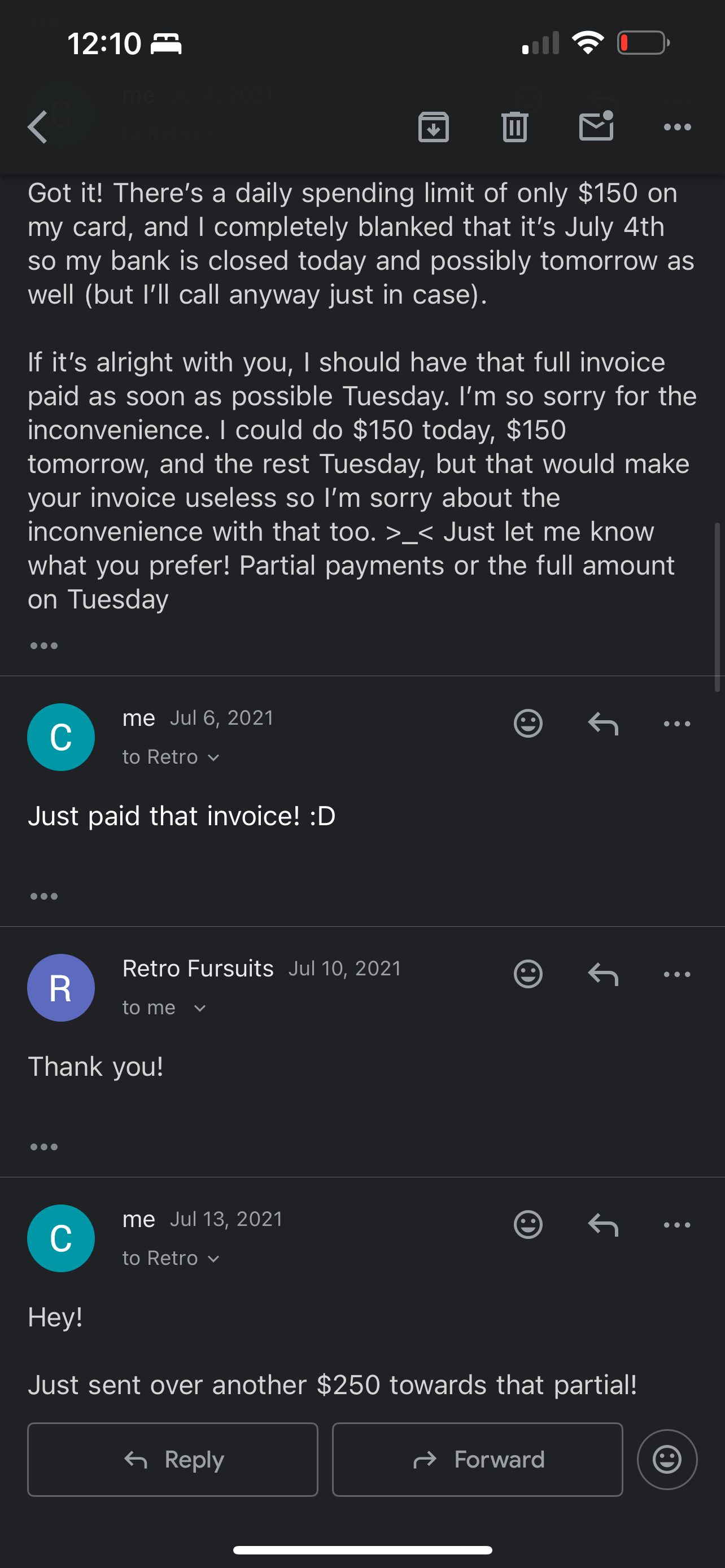Open the emoji reaction button beside Forward

click(x=667, y=1459)
